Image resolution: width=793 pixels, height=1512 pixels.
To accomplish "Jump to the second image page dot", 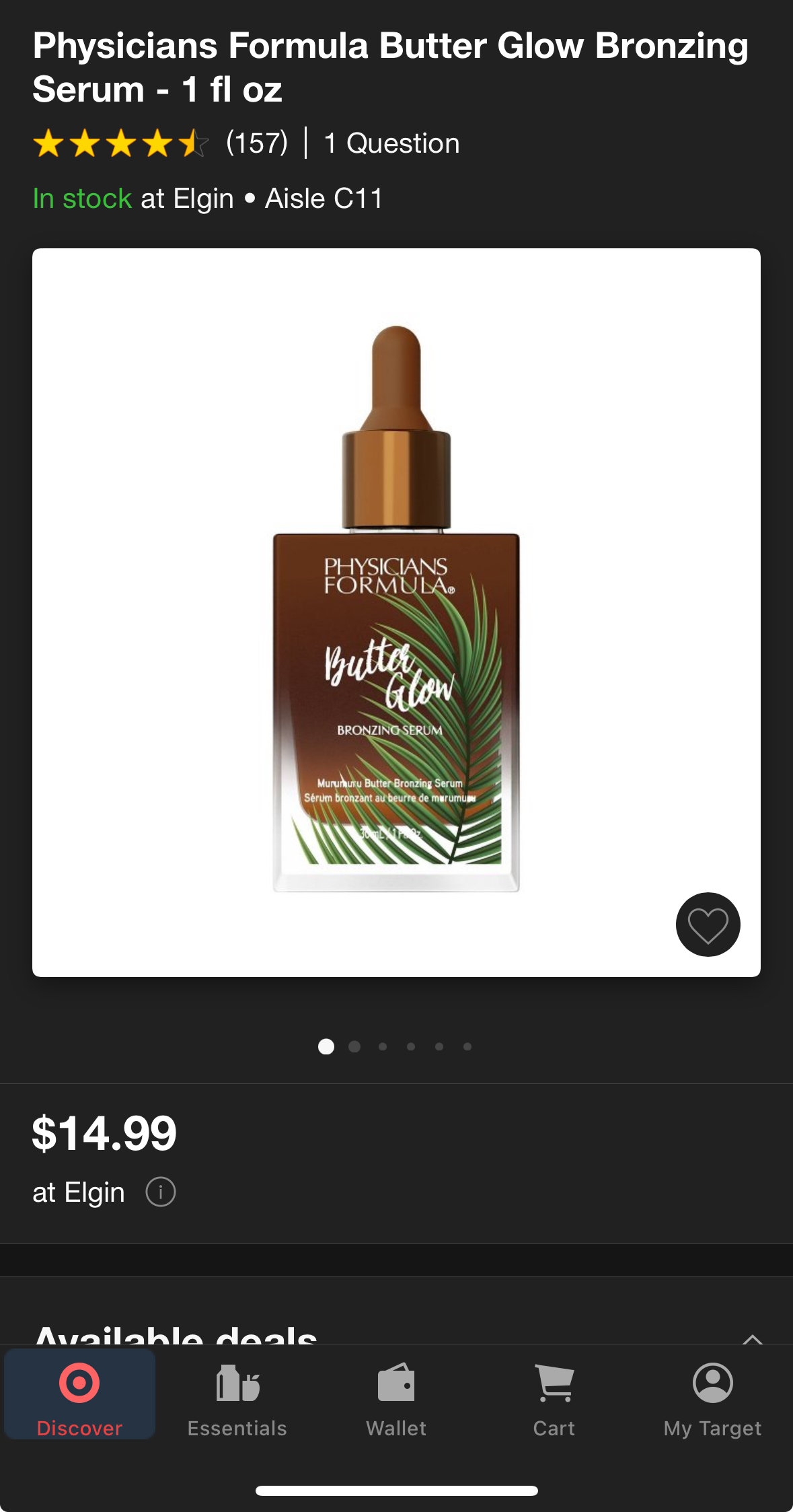I will (x=354, y=1046).
